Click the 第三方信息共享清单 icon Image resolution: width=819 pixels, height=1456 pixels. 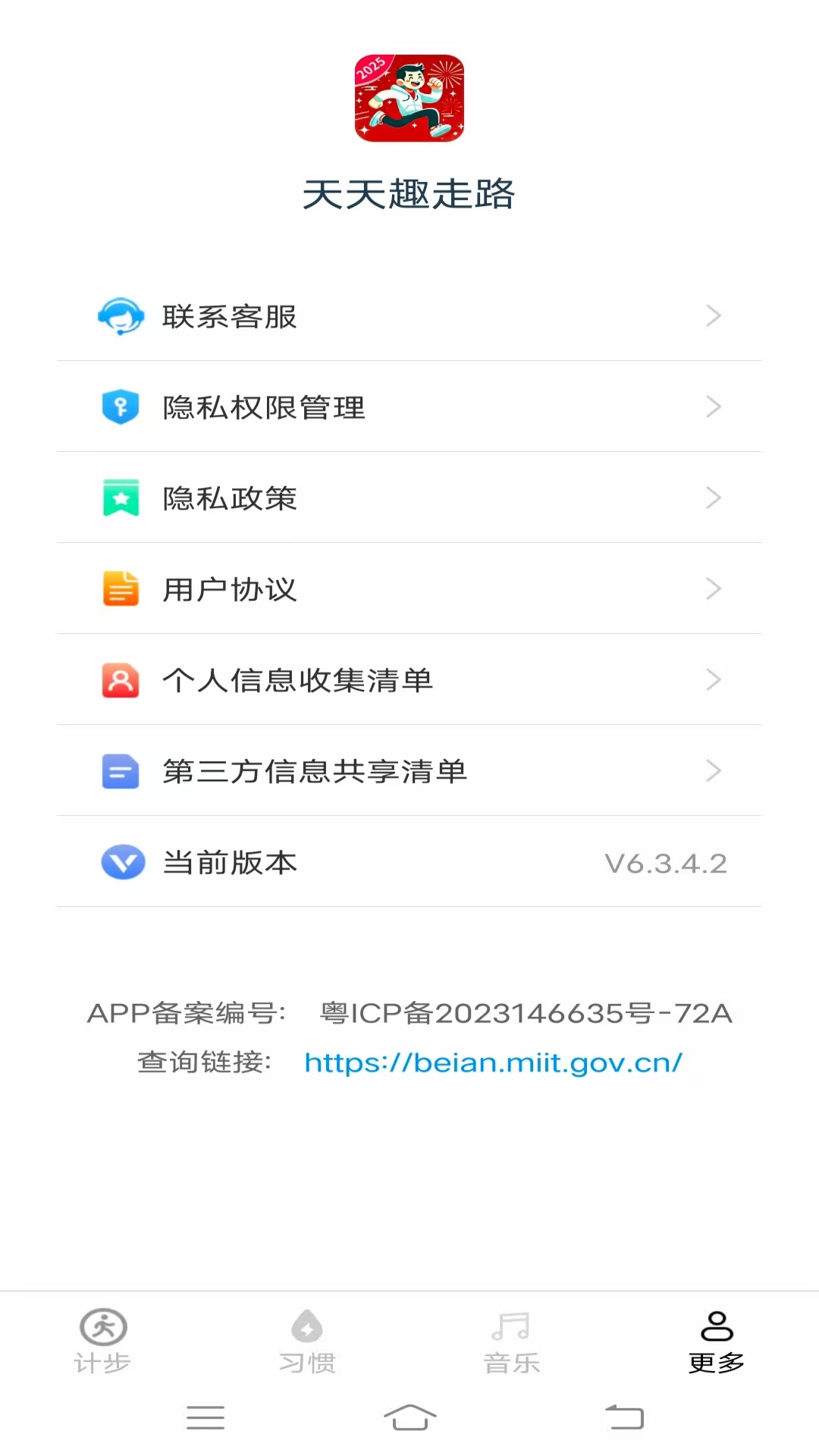[x=120, y=771]
